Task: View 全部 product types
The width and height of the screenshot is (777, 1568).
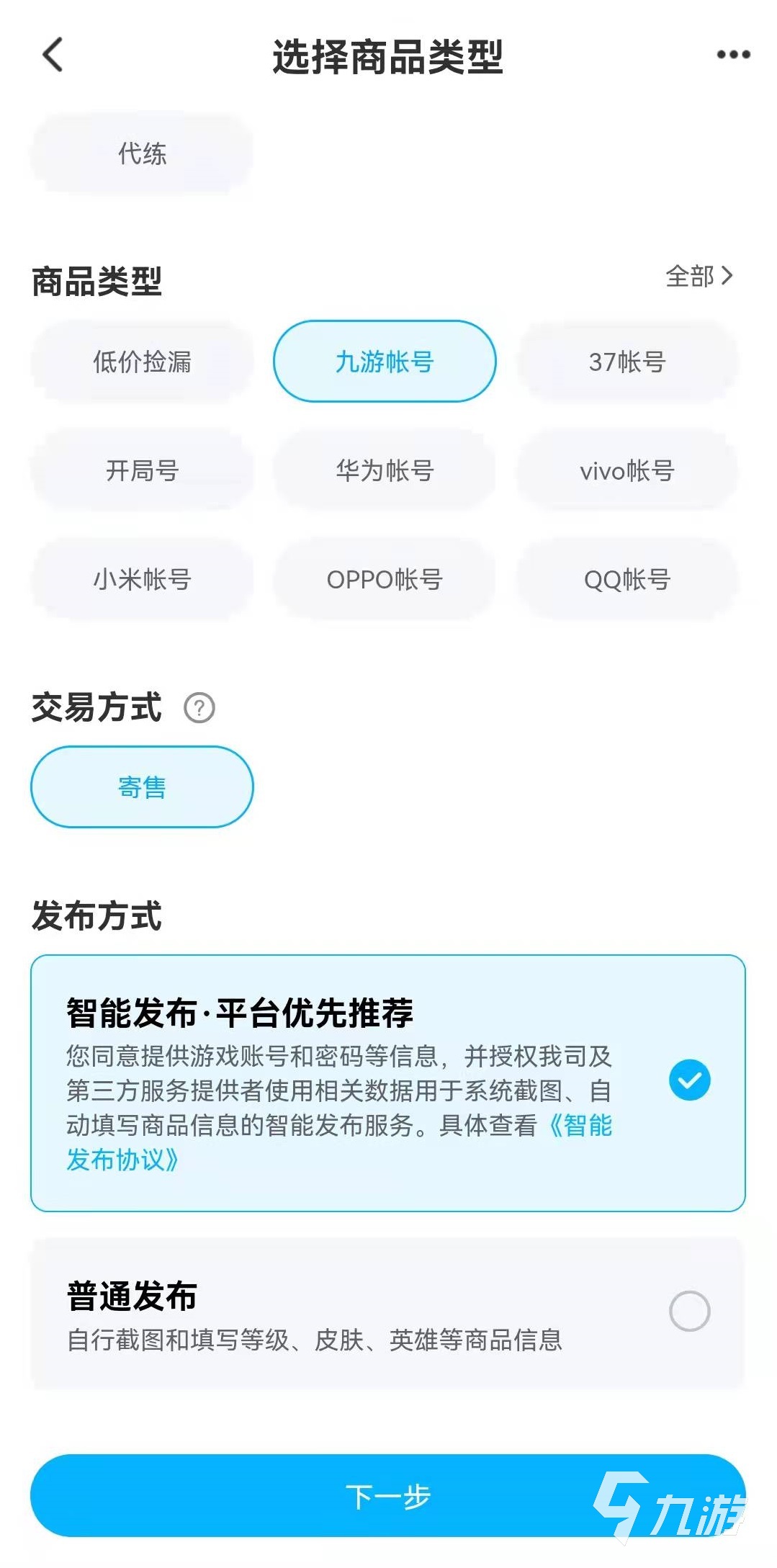Action: (x=698, y=276)
